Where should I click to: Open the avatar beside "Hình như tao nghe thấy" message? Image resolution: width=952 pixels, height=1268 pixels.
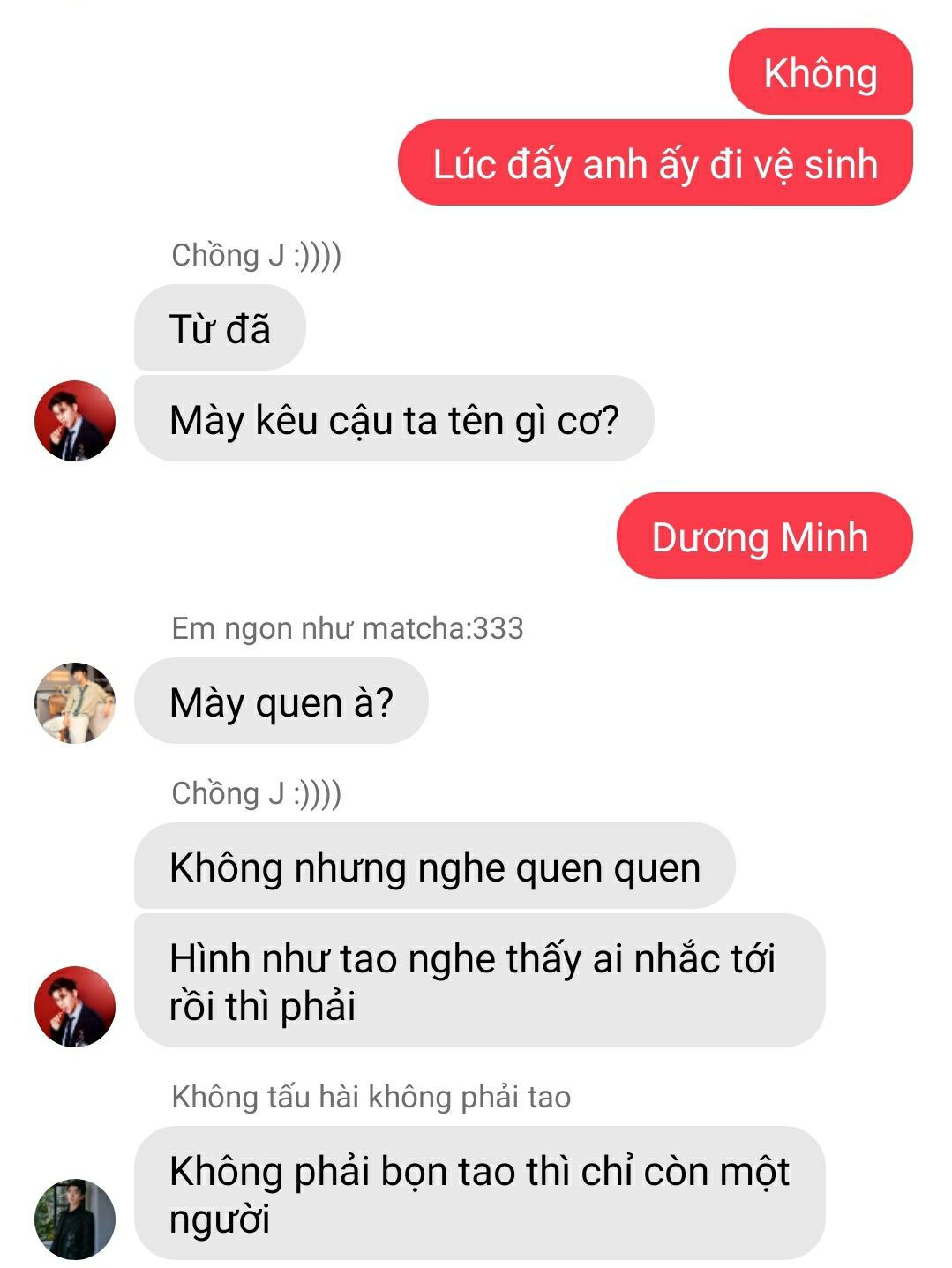click(x=75, y=1006)
